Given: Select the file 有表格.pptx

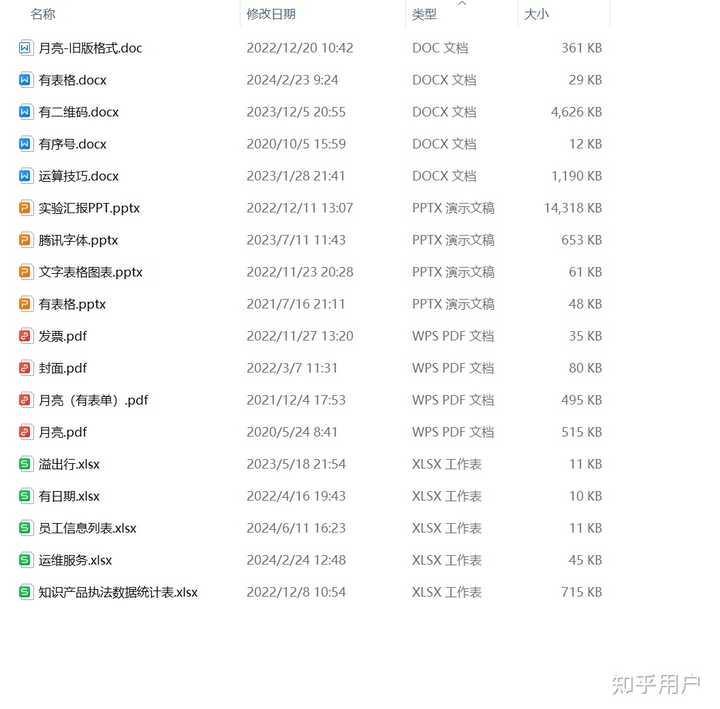Looking at the screenshot, I should [72, 304].
